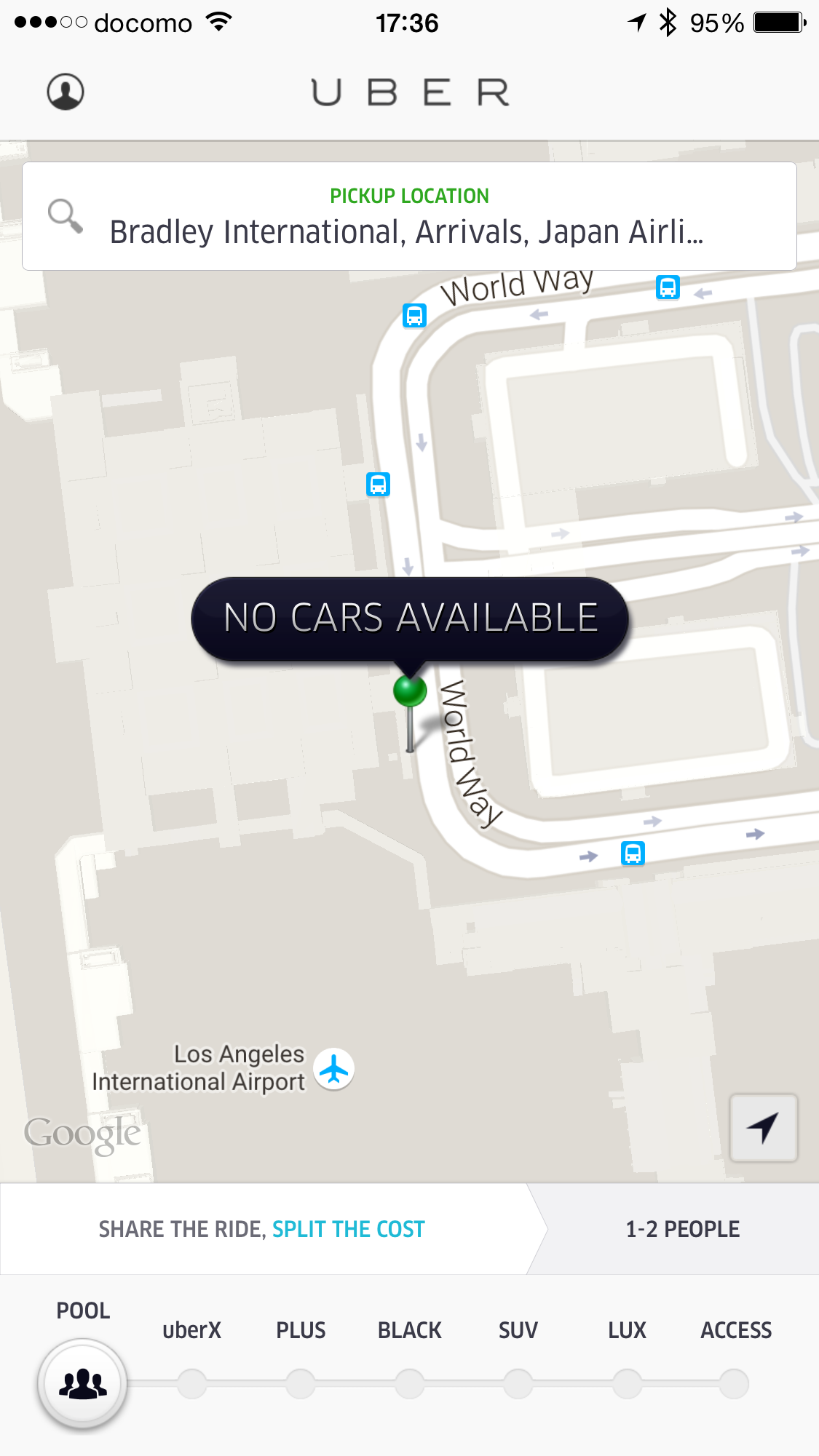Tap the blue transit icon left of the terminal
819x1456 pixels.
click(x=378, y=484)
